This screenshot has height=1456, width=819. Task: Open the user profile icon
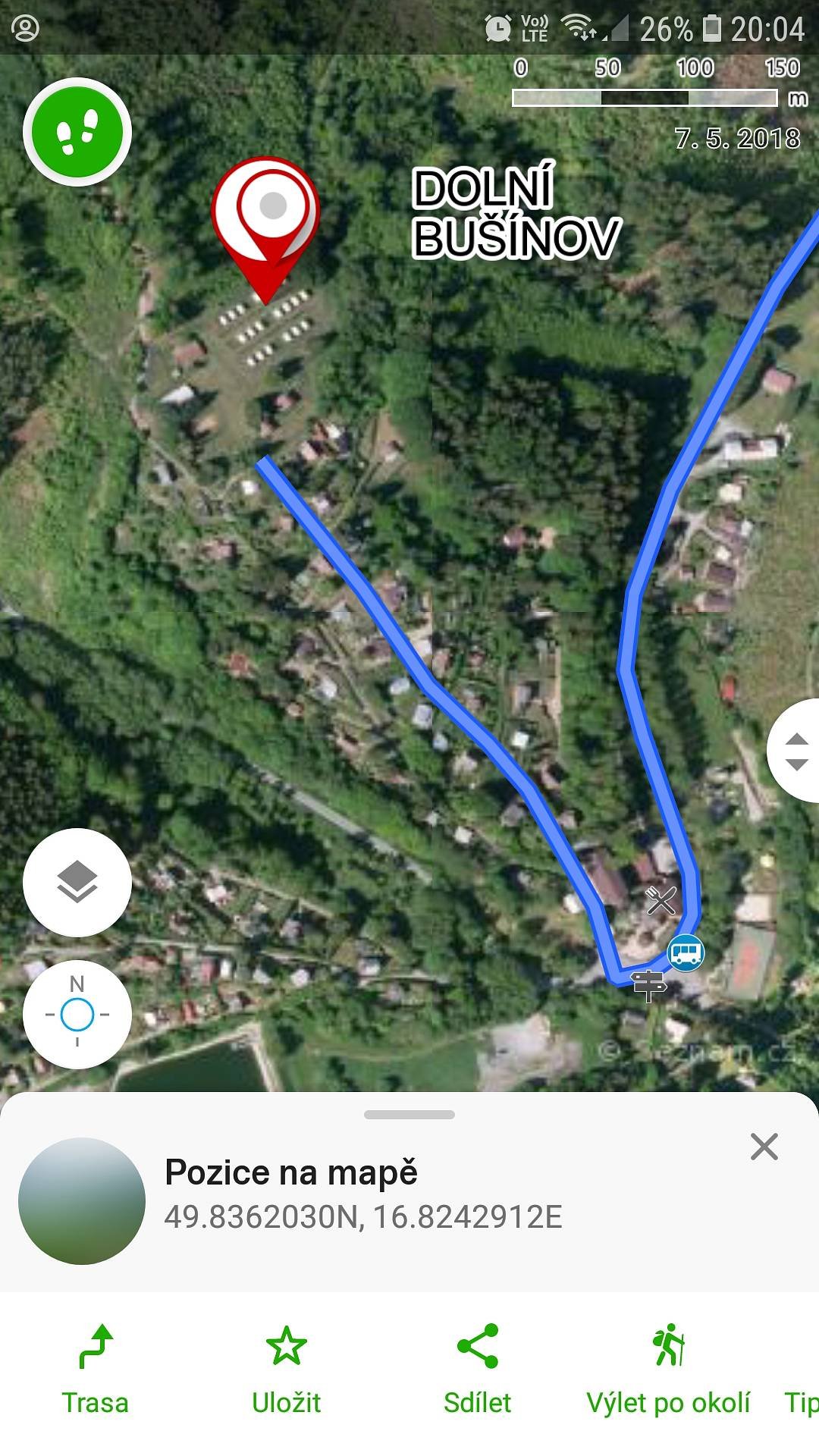point(25,29)
